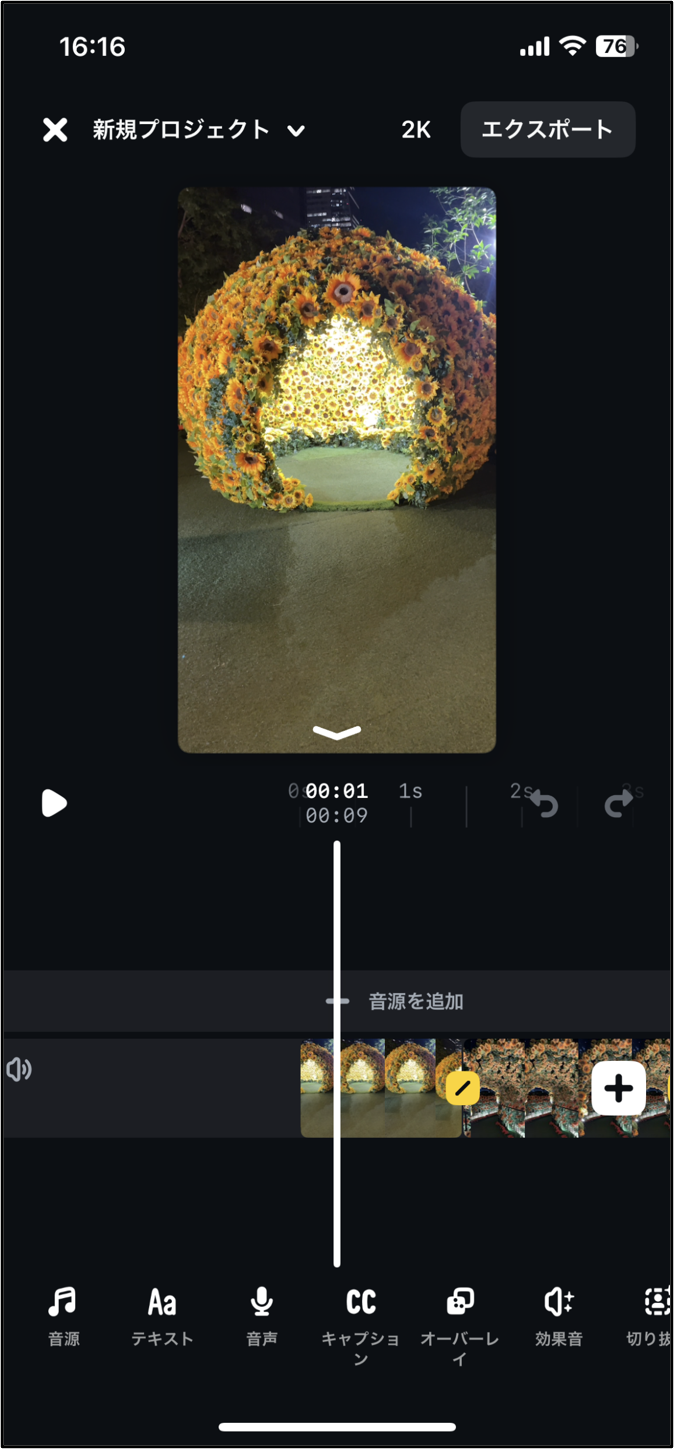Play the video preview
This screenshot has width=674, height=1449.
pyautogui.click(x=54, y=803)
